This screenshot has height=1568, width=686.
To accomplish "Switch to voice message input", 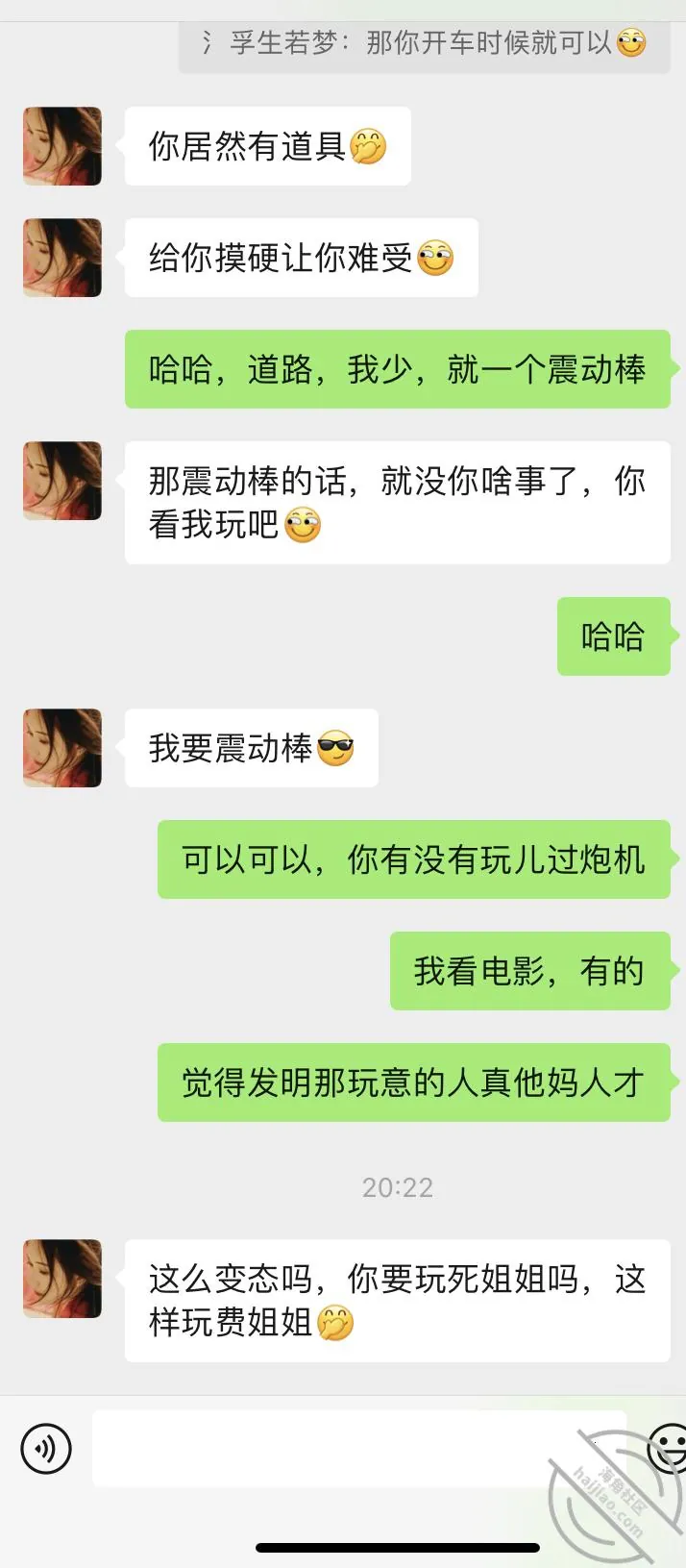I will pos(46,1448).
